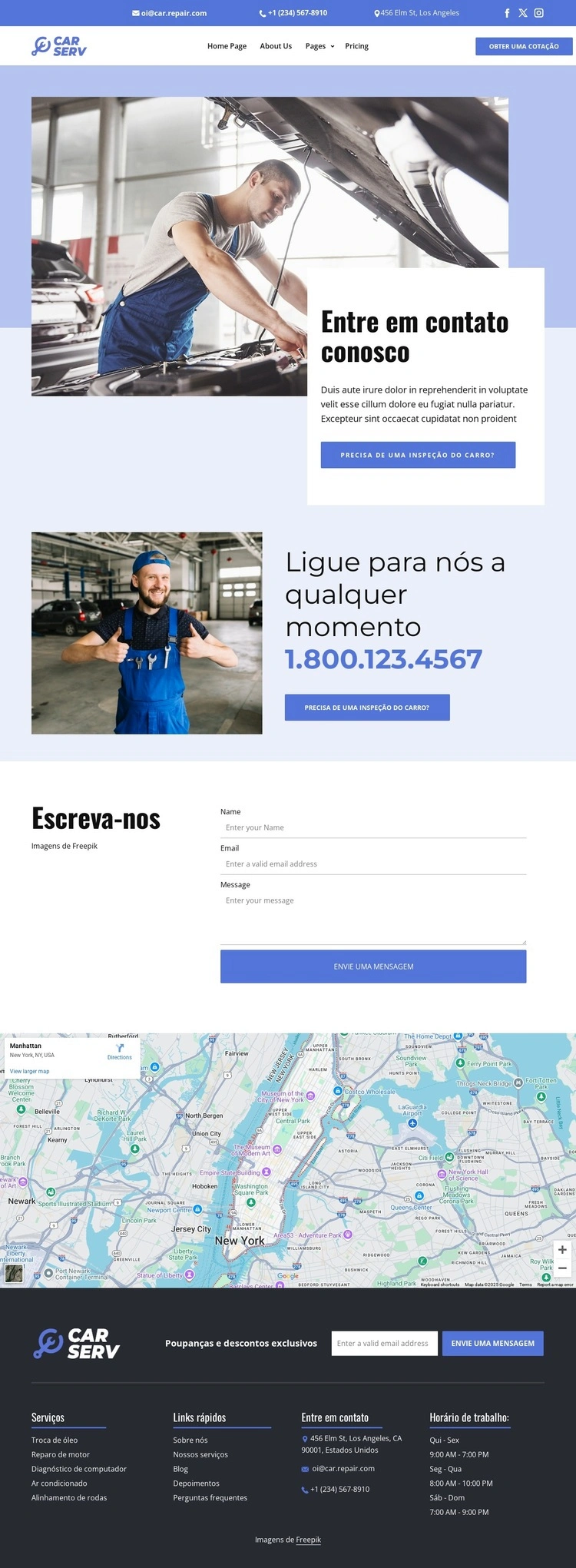The width and height of the screenshot is (576, 1568).
Task: Zoom in on the map
Action: click(x=562, y=1250)
